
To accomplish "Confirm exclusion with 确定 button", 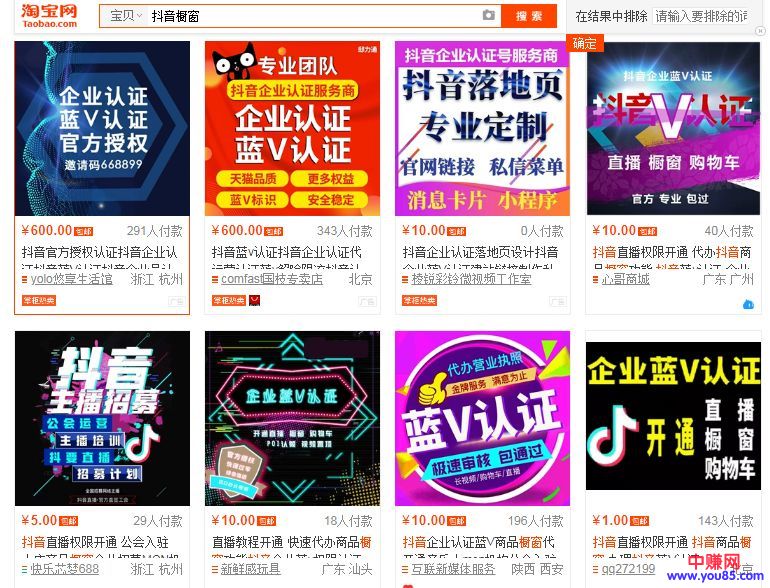I will click(x=584, y=43).
